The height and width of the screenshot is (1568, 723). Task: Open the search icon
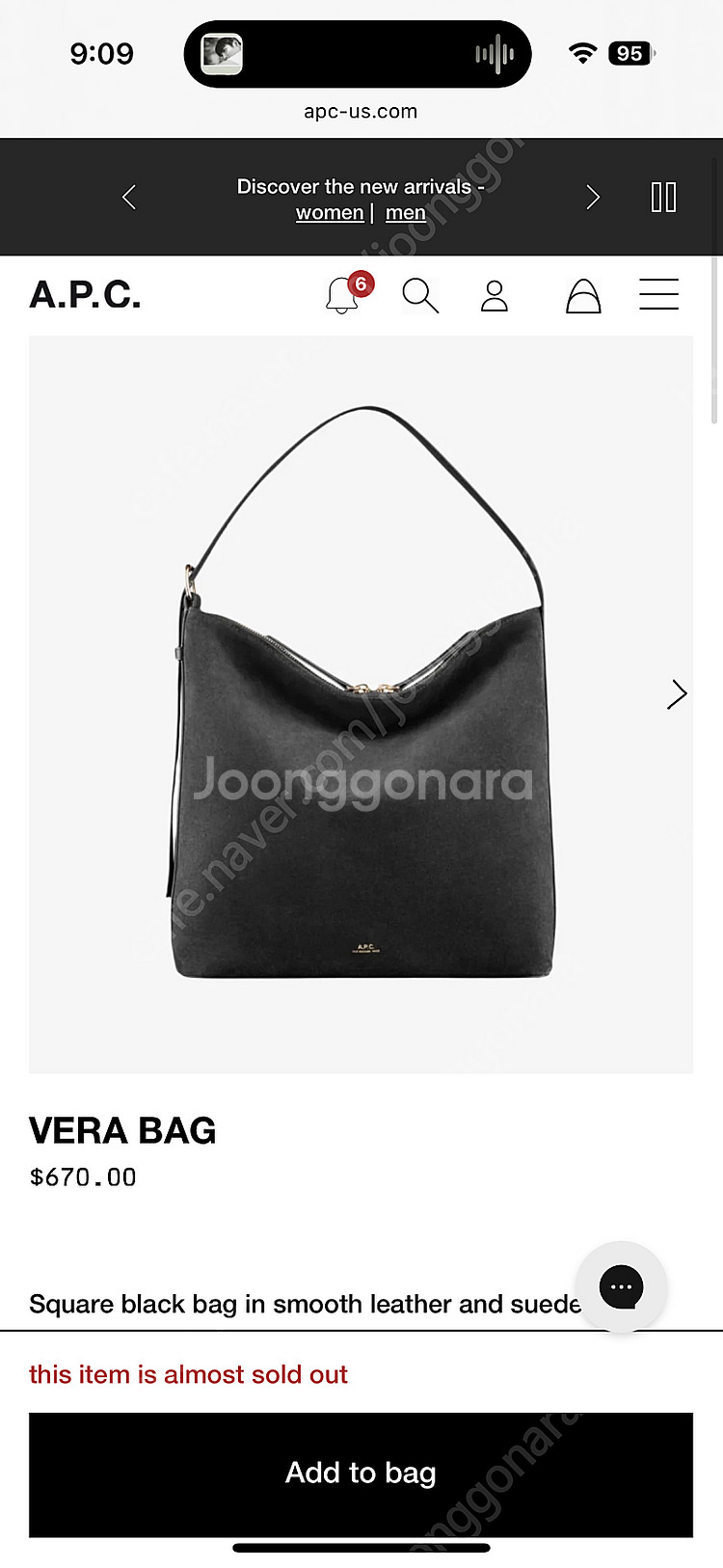[419, 295]
